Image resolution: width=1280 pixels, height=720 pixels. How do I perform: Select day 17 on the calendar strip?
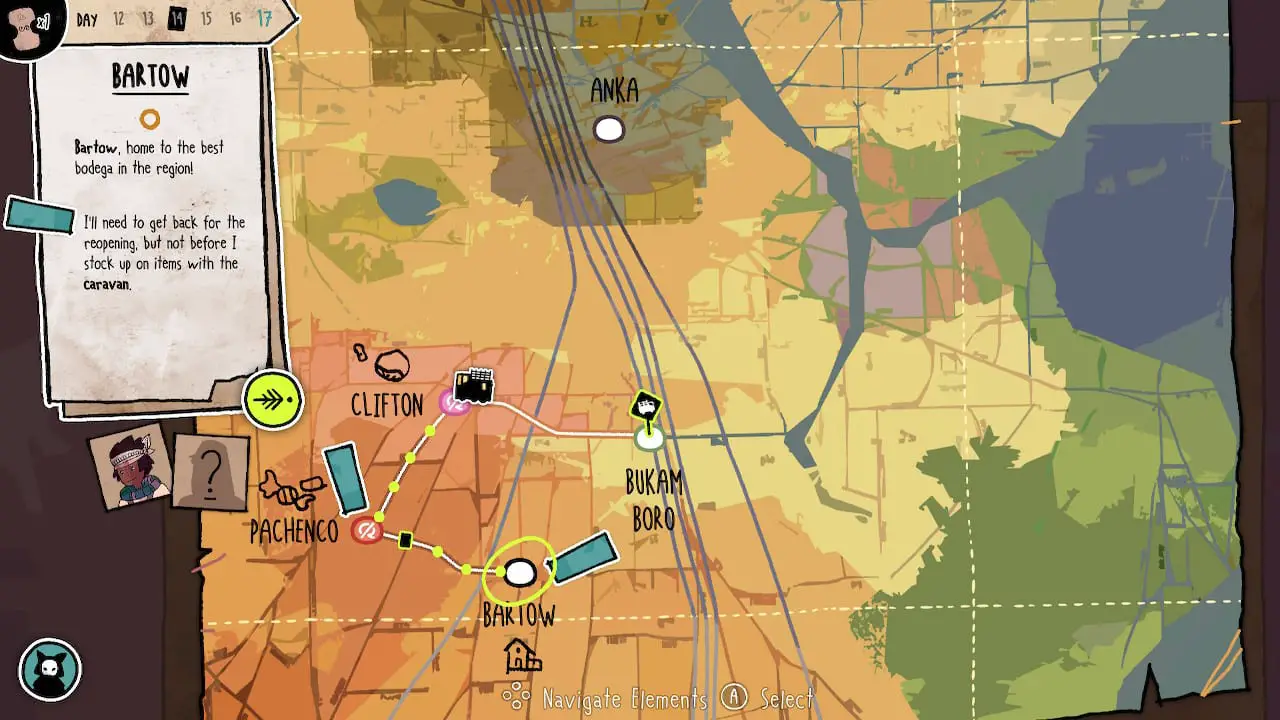(264, 19)
